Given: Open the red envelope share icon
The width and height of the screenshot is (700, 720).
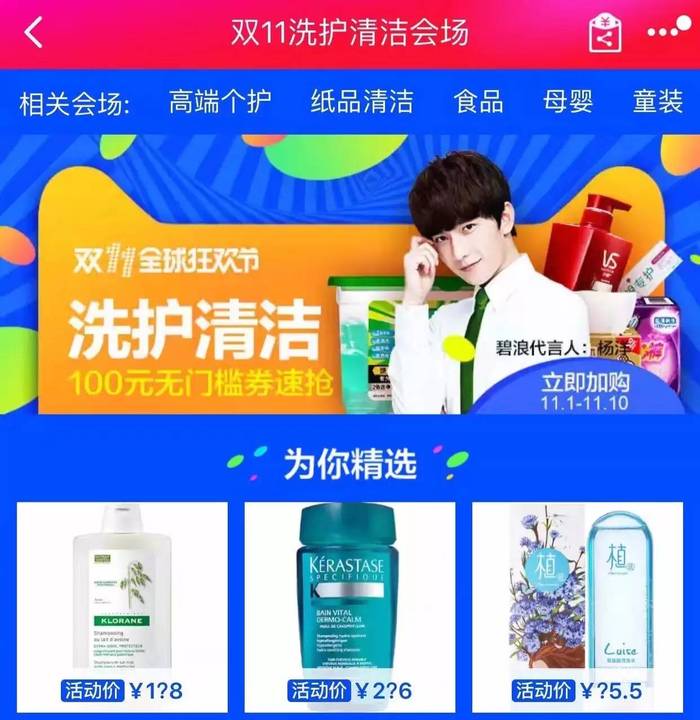Looking at the screenshot, I should point(604,33).
